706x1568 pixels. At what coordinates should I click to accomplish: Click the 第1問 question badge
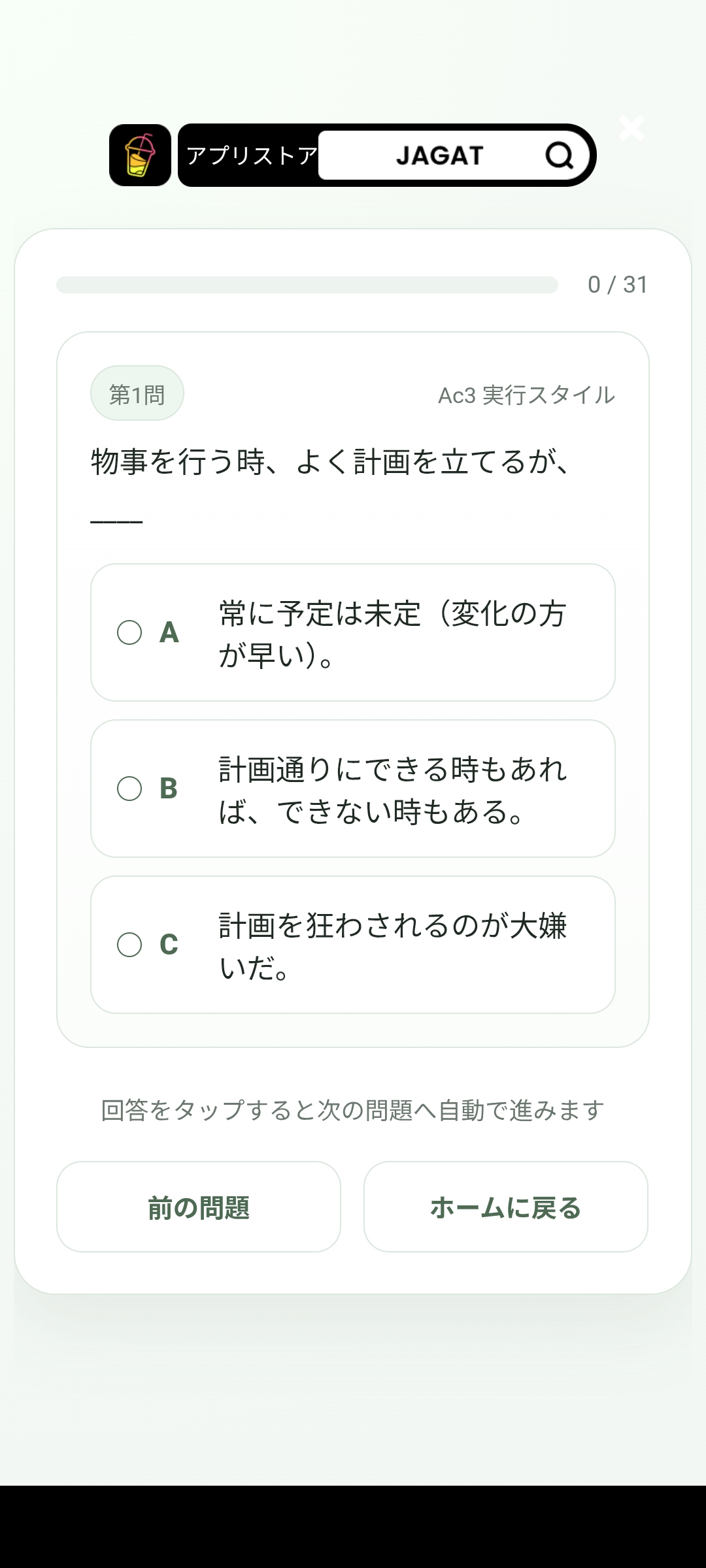pyautogui.click(x=137, y=393)
